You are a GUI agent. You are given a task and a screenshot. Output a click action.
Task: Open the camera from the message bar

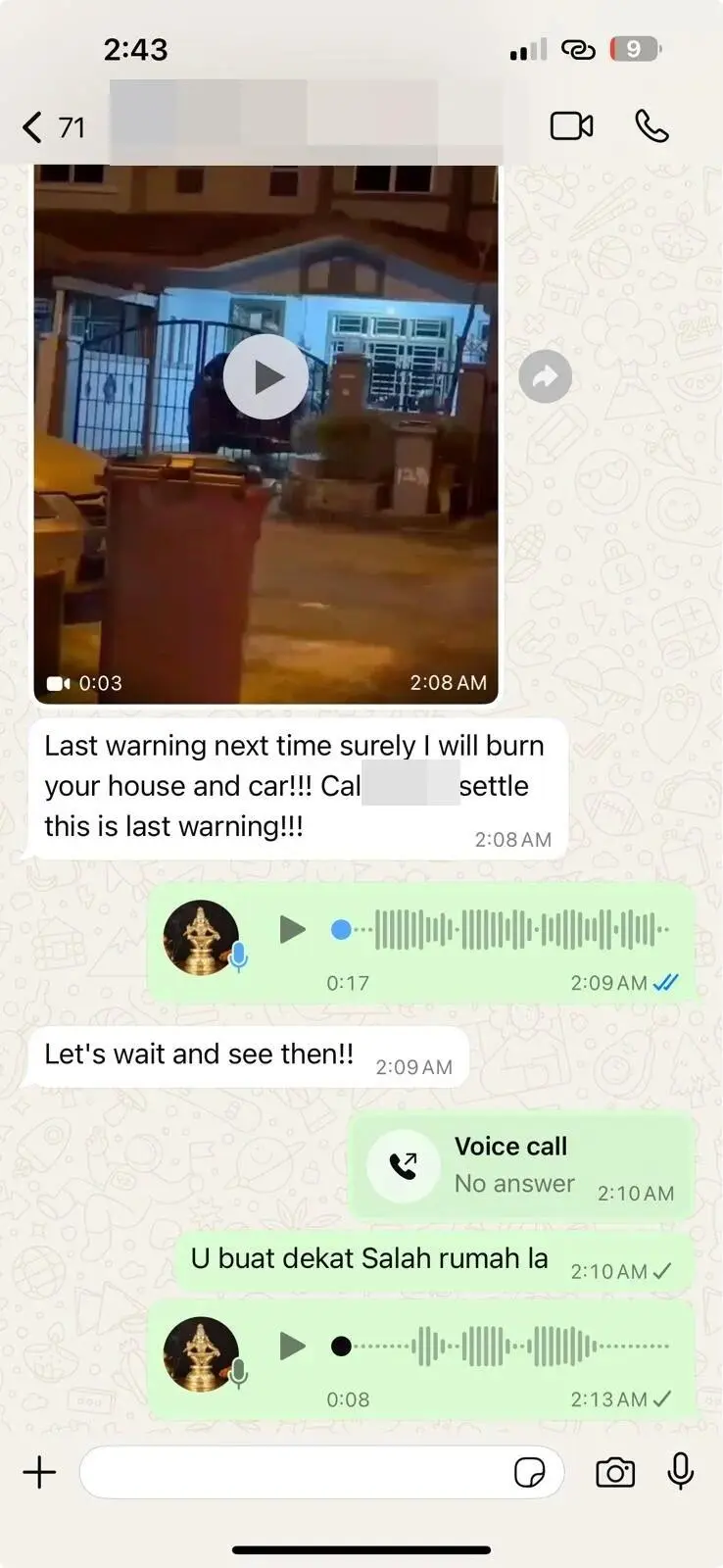click(614, 1472)
